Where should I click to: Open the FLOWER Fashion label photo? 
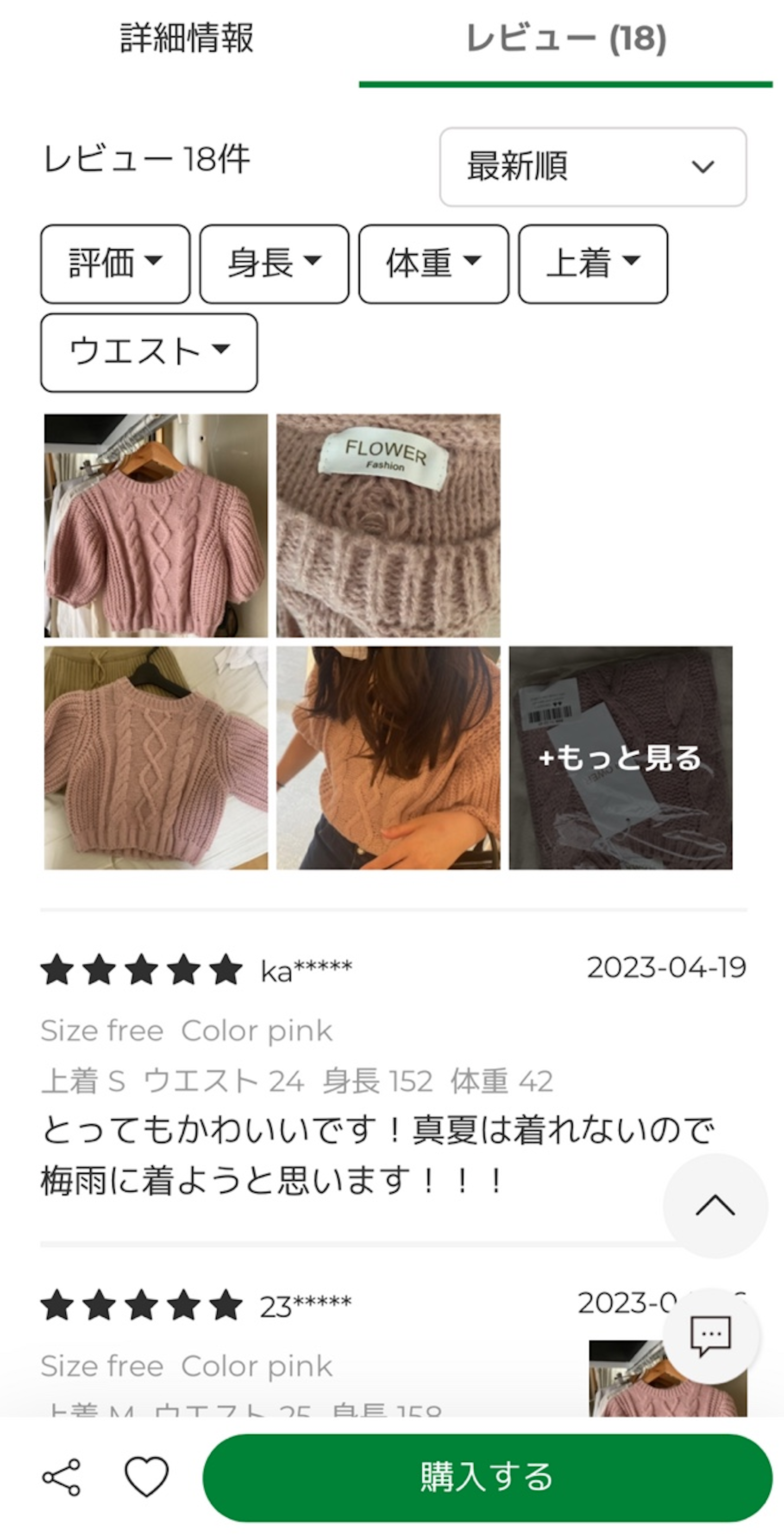click(387, 525)
